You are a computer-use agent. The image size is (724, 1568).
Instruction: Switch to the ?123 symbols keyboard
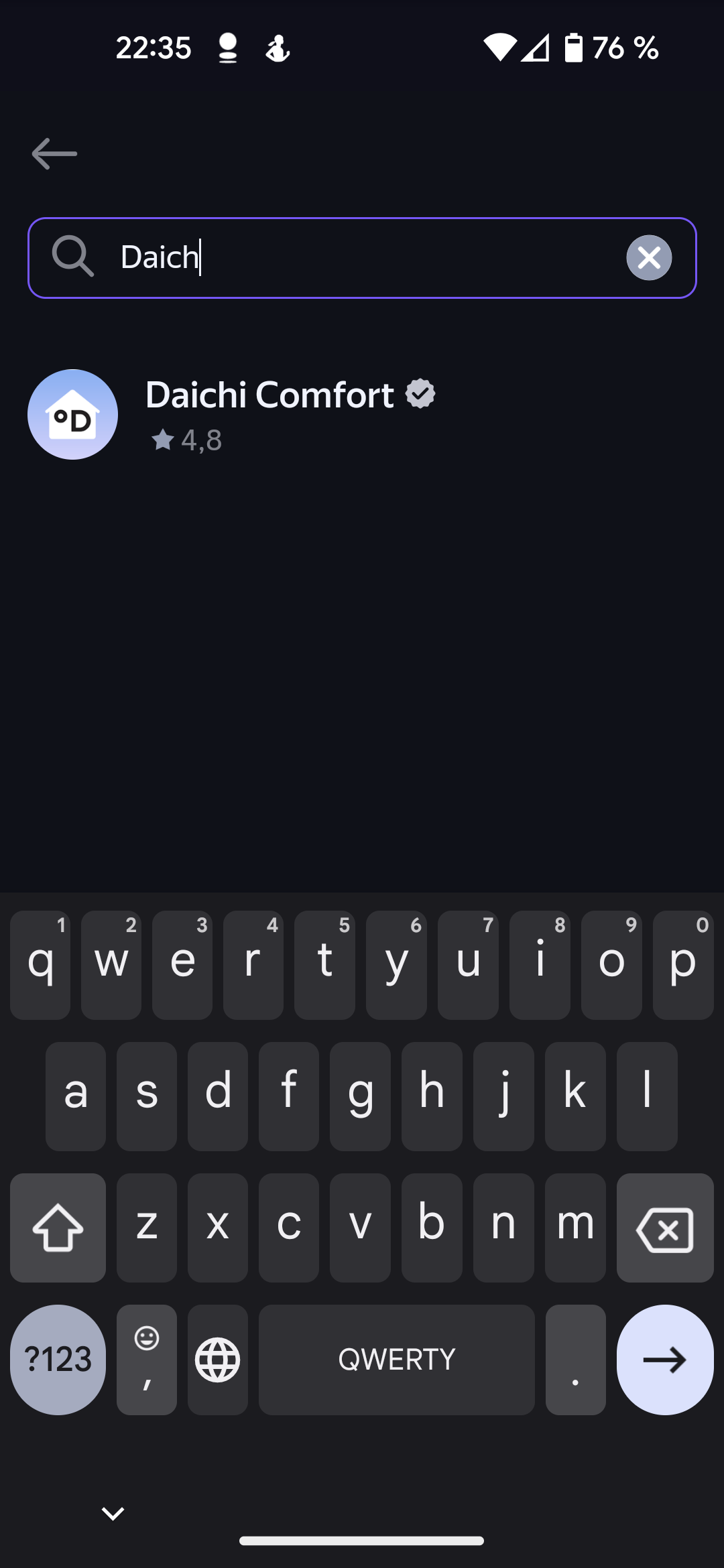point(58,1359)
